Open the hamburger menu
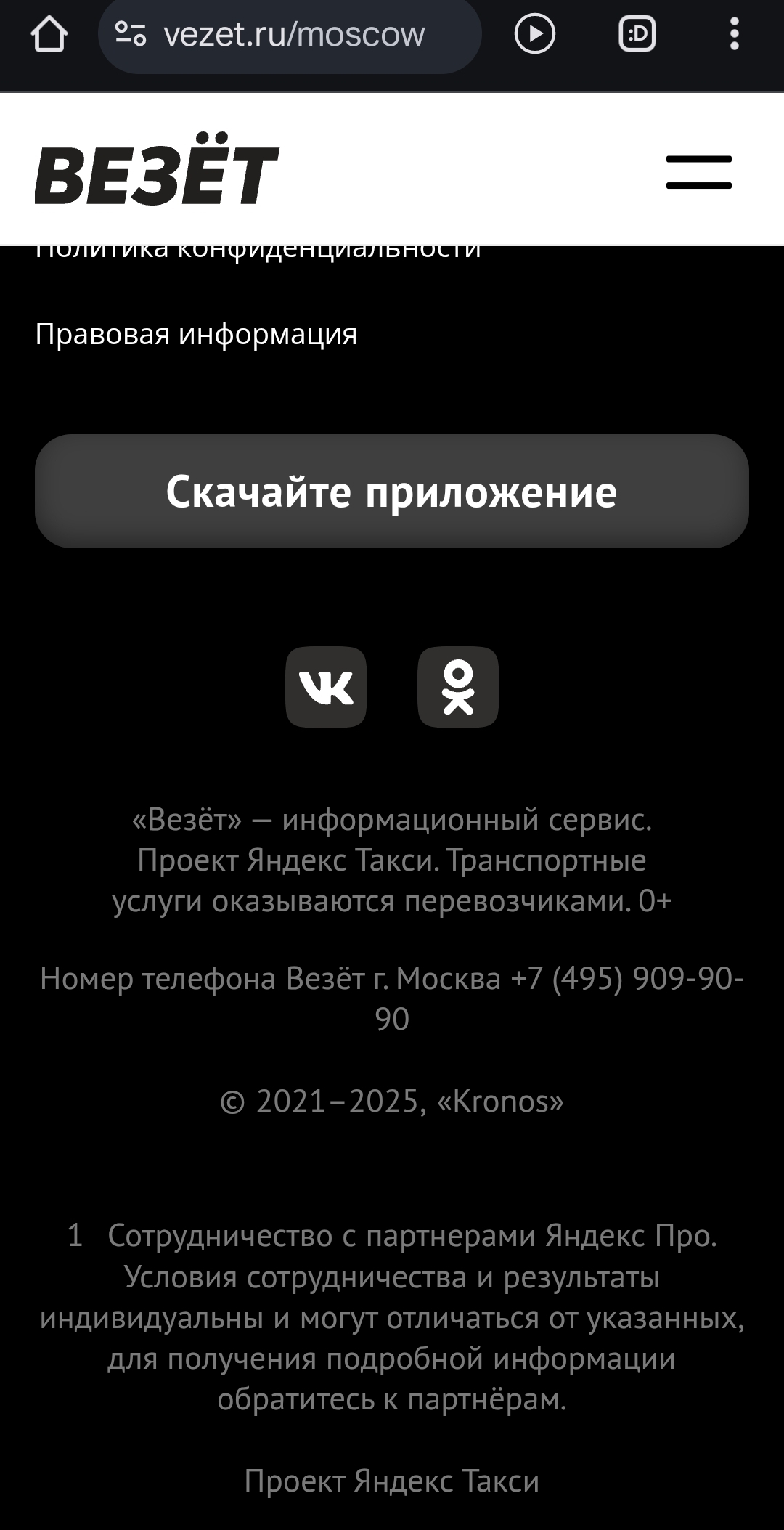784x1530 pixels. click(x=698, y=172)
